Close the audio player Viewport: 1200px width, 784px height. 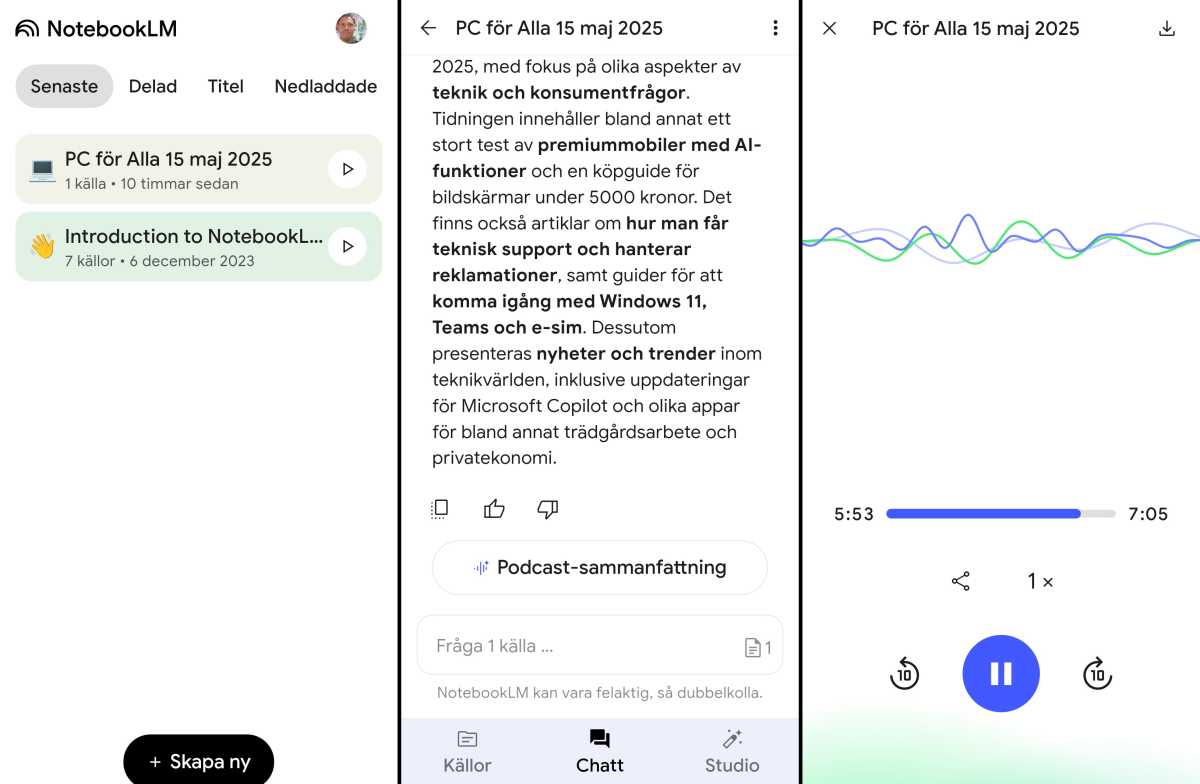coord(829,28)
